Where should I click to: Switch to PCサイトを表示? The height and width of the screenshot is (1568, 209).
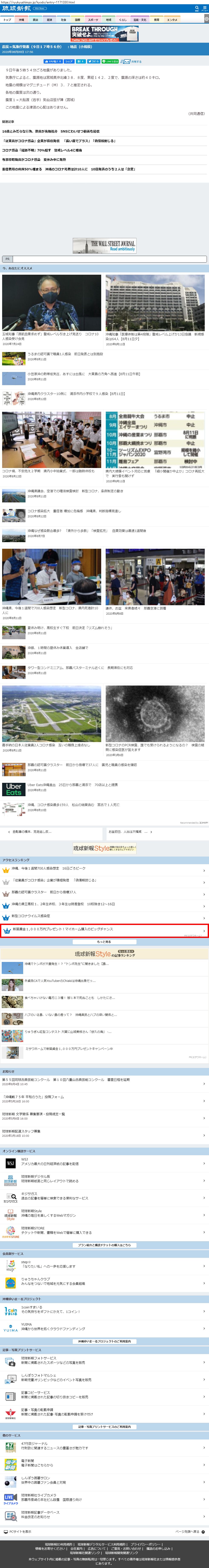pyautogui.click(x=18, y=1531)
